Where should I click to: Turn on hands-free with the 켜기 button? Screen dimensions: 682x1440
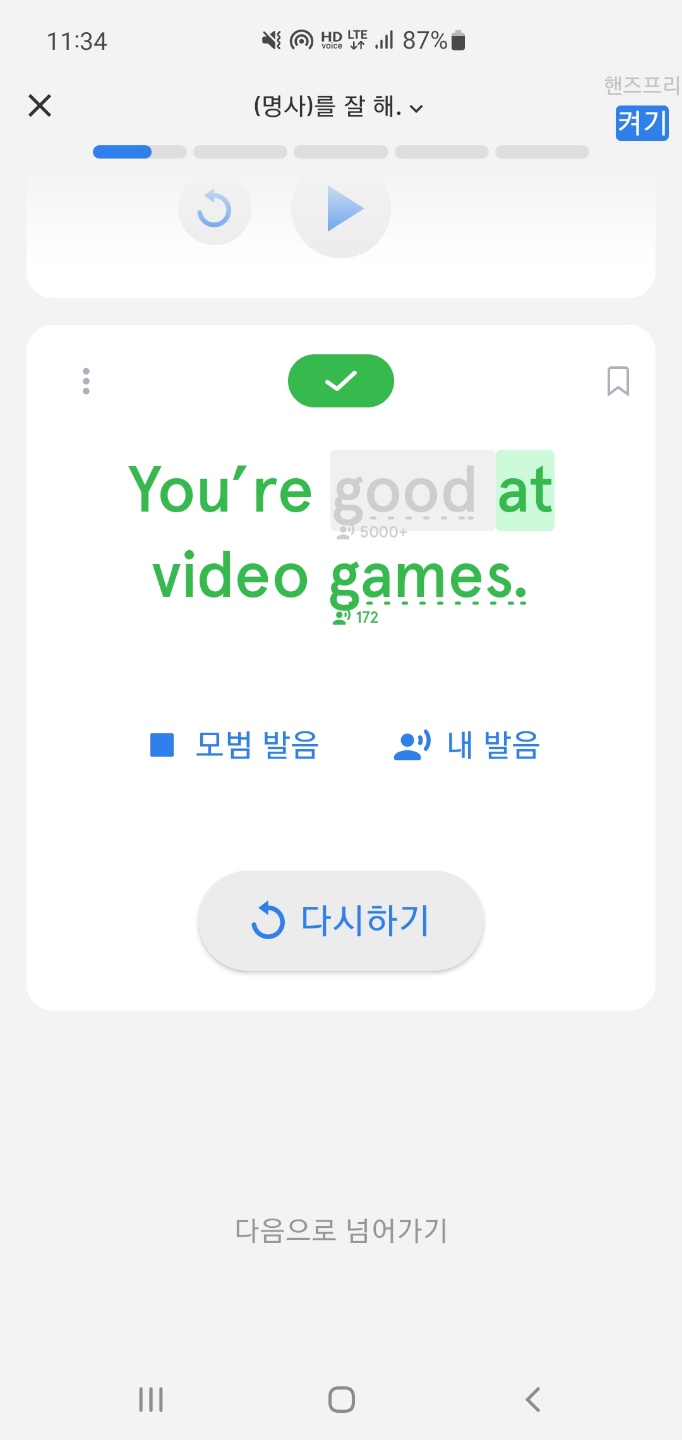[x=642, y=123]
